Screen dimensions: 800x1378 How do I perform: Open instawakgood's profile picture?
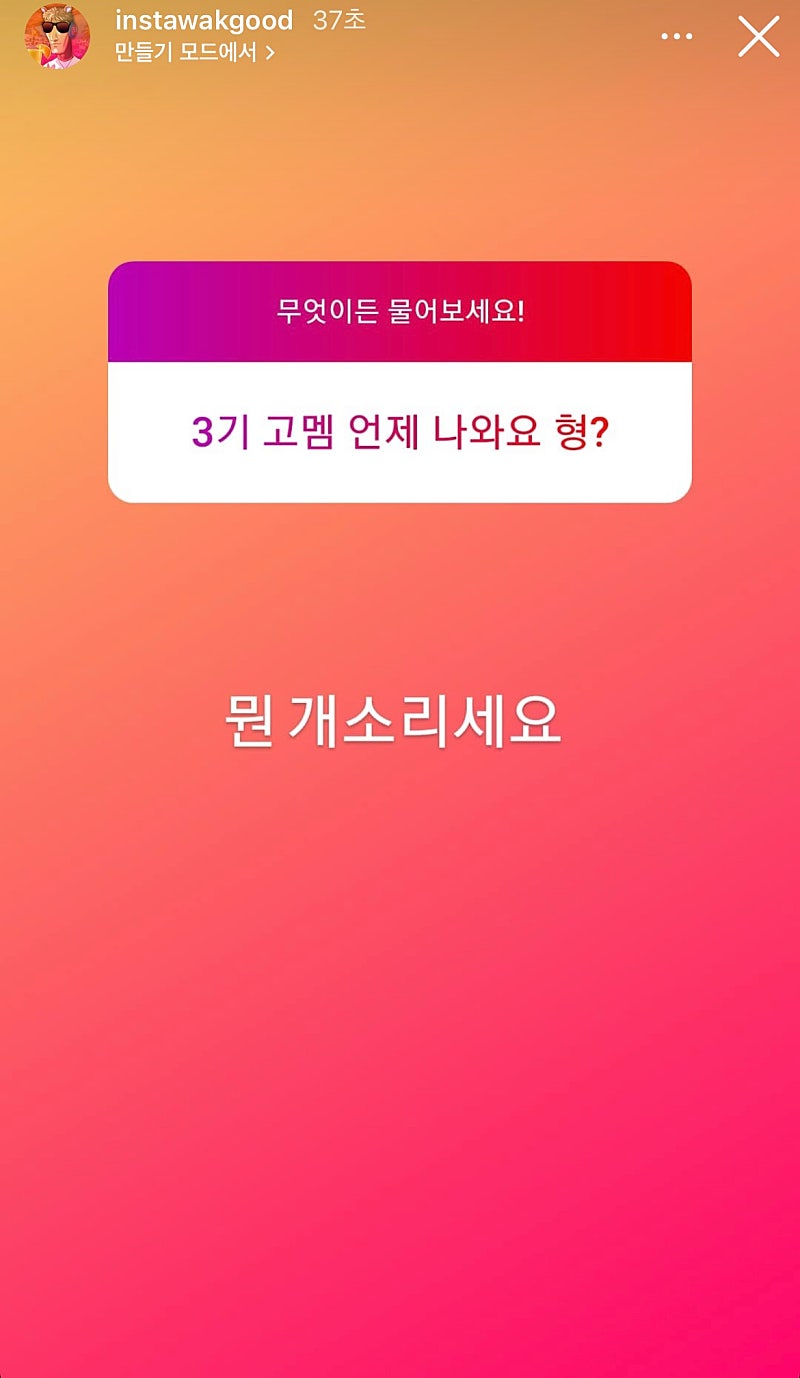point(57,36)
